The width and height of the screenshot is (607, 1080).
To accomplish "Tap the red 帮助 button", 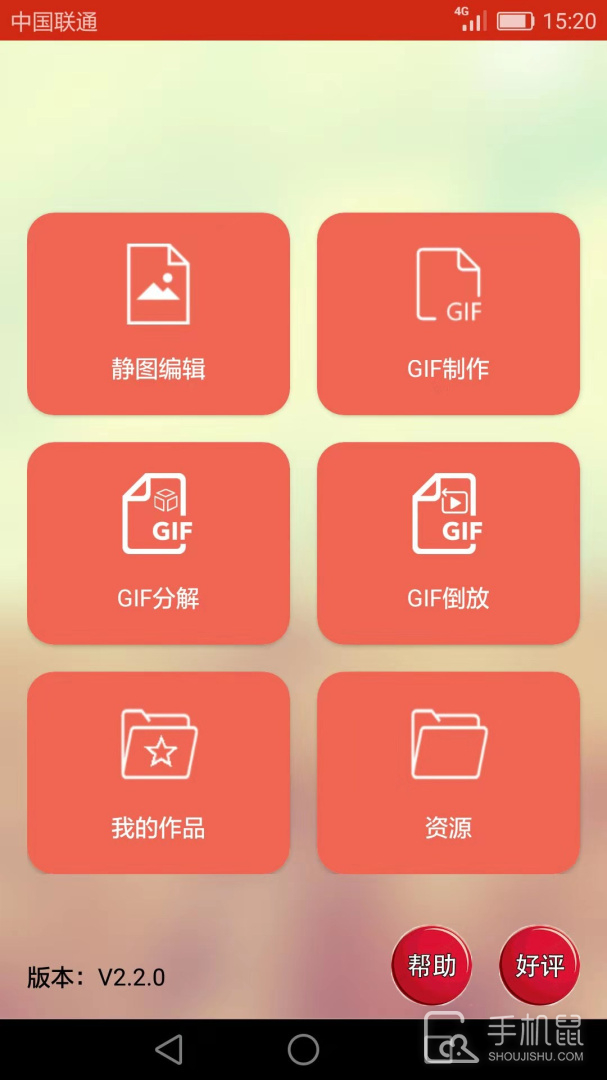I will pyautogui.click(x=432, y=966).
